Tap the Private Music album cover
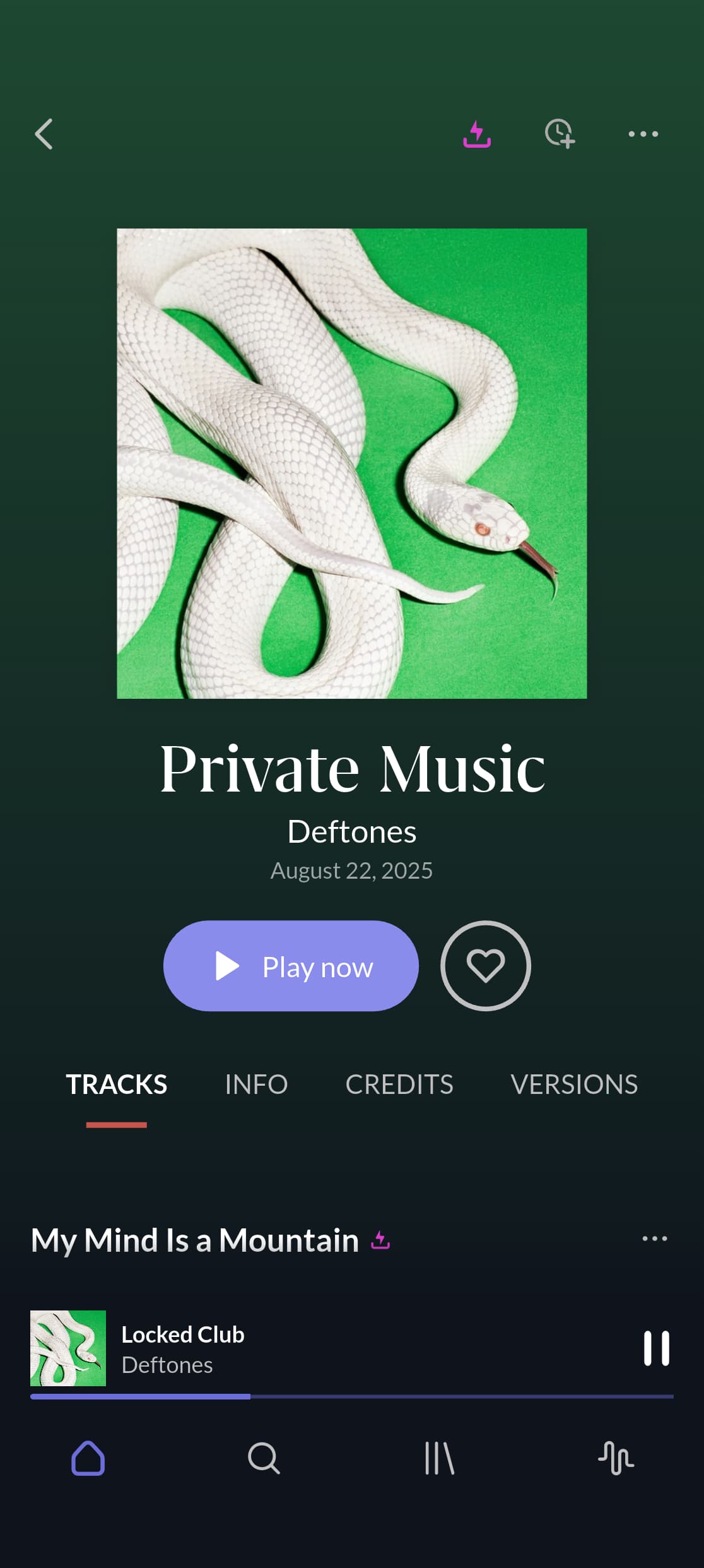This screenshot has height=1568, width=704. [351, 463]
